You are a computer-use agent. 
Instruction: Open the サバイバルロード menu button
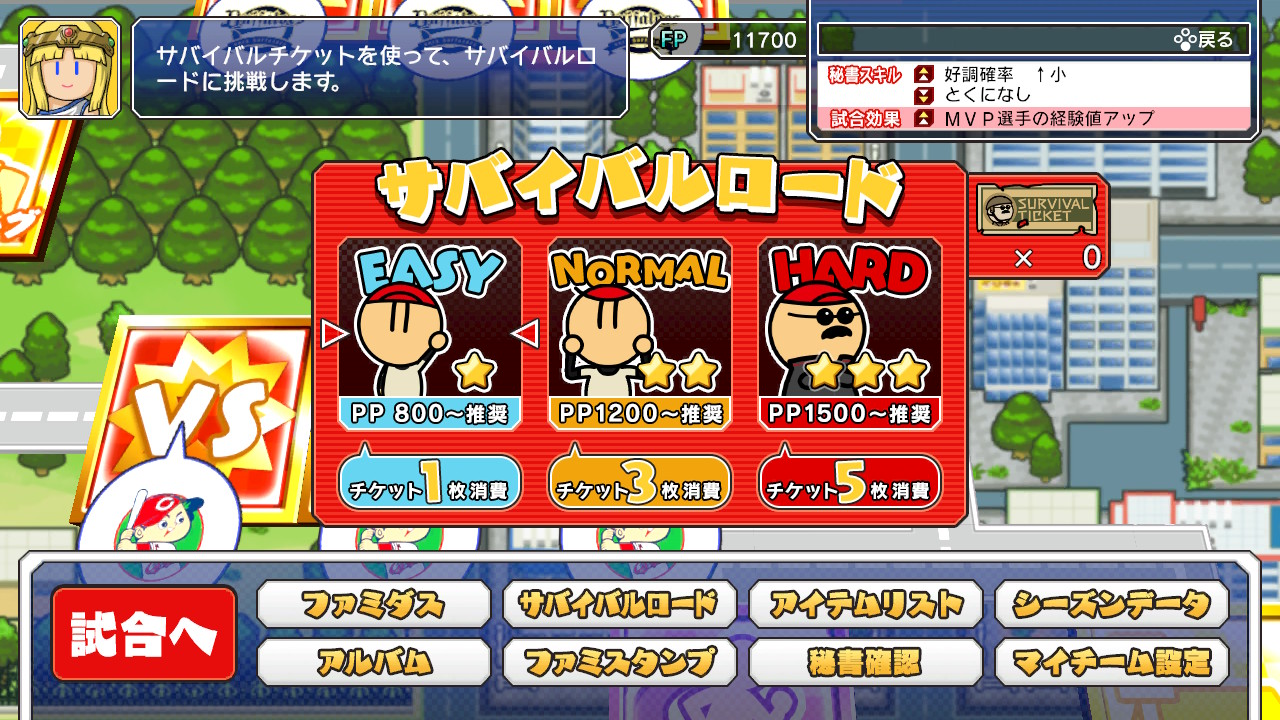pos(619,604)
